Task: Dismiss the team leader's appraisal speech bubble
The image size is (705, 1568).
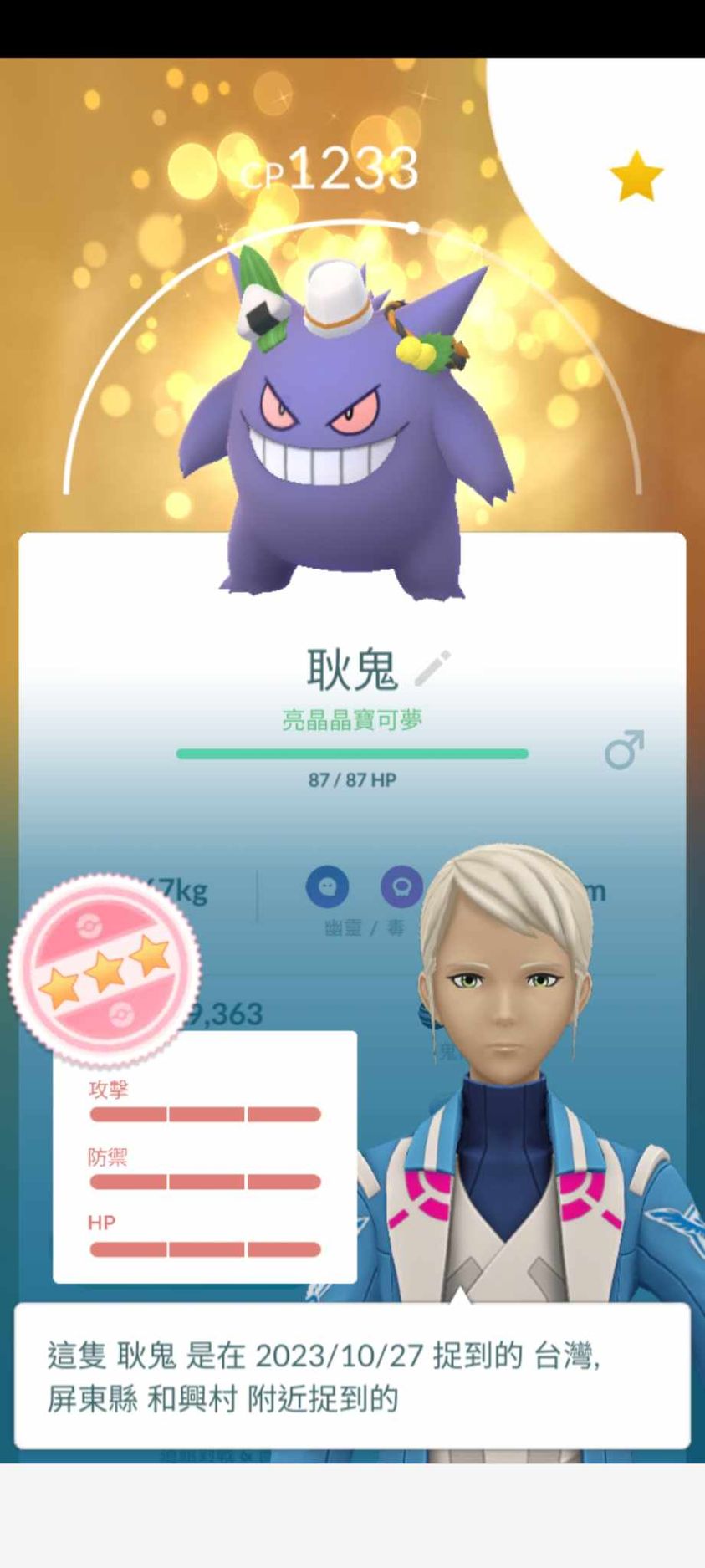Action: tap(351, 1376)
